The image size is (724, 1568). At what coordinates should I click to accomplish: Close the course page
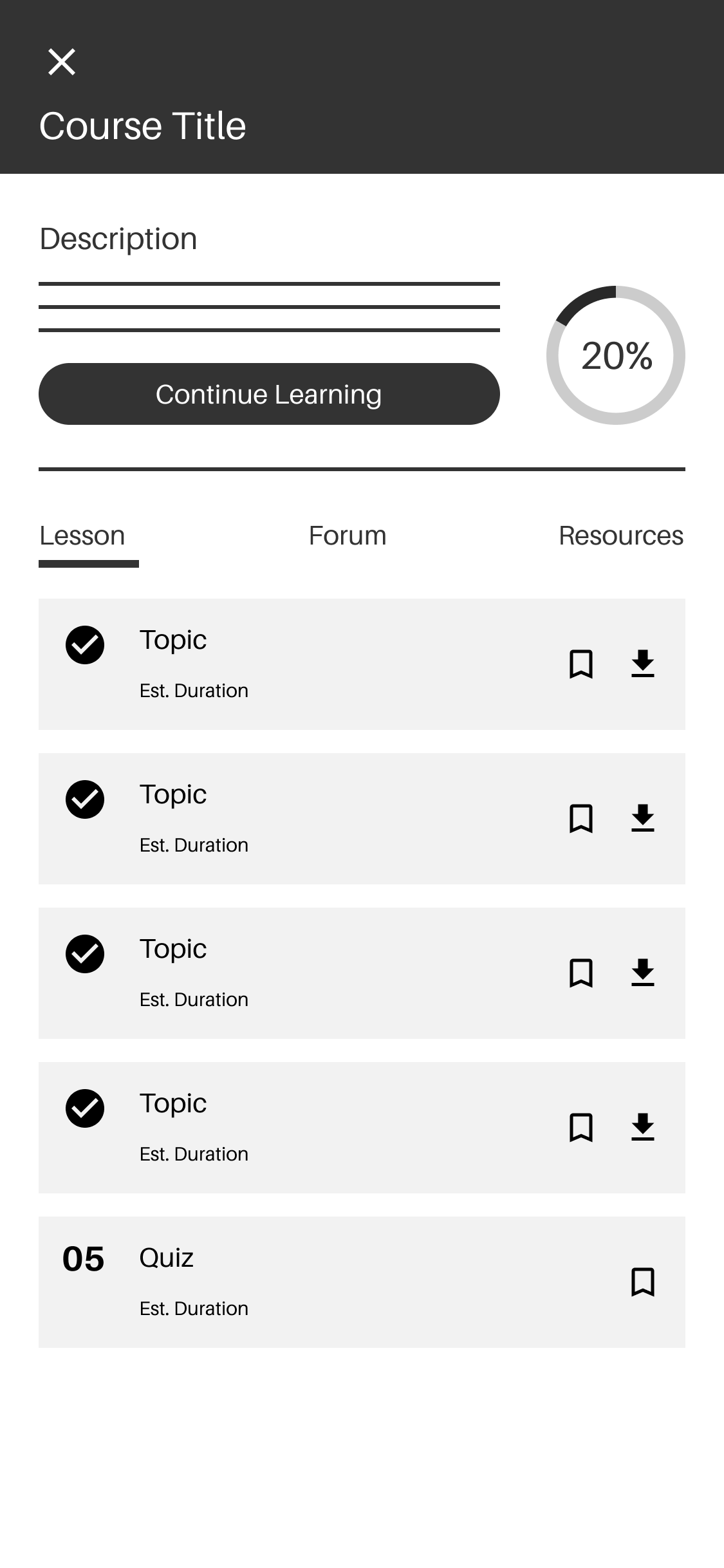(x=62, y=62)
